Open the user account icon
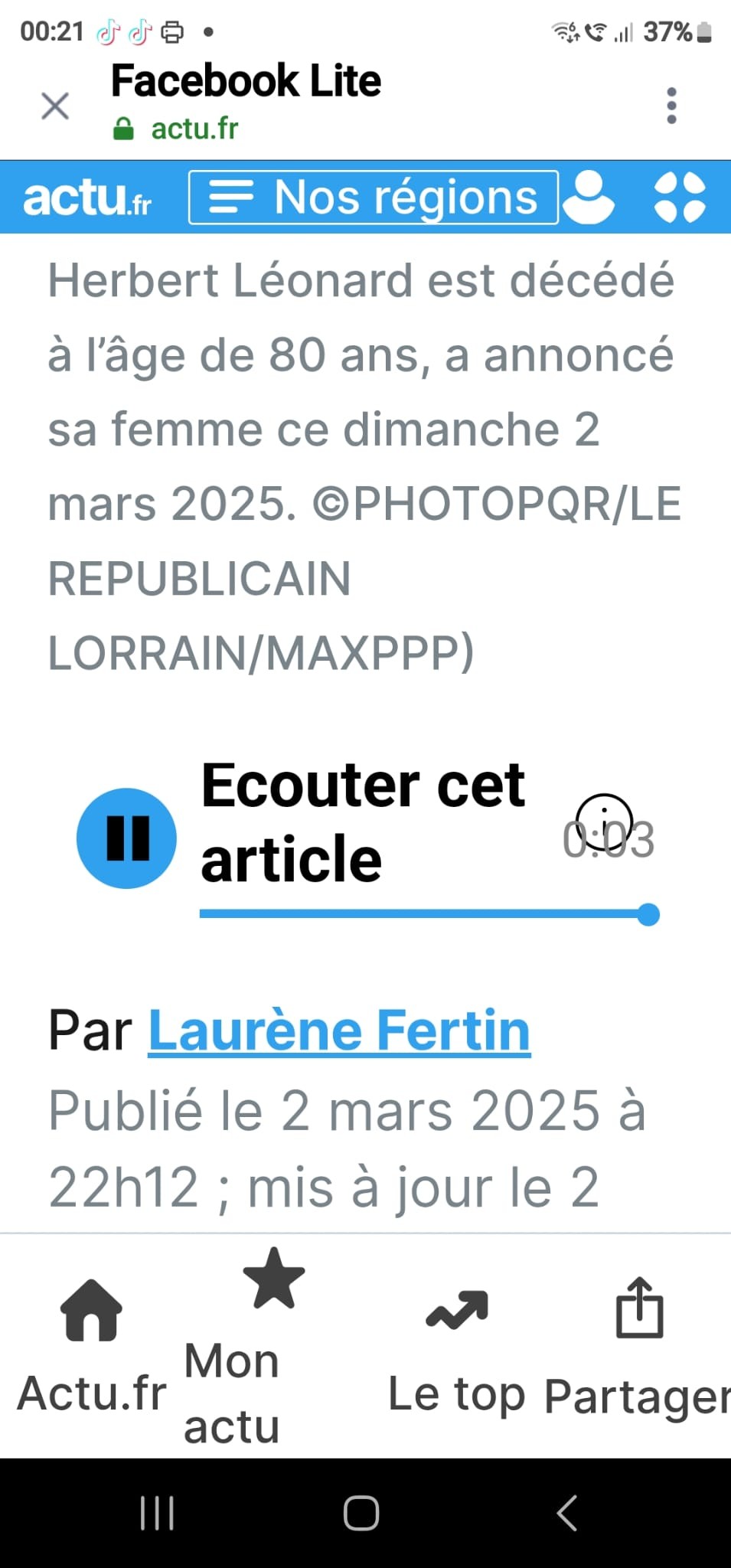 tap(588, 198)
